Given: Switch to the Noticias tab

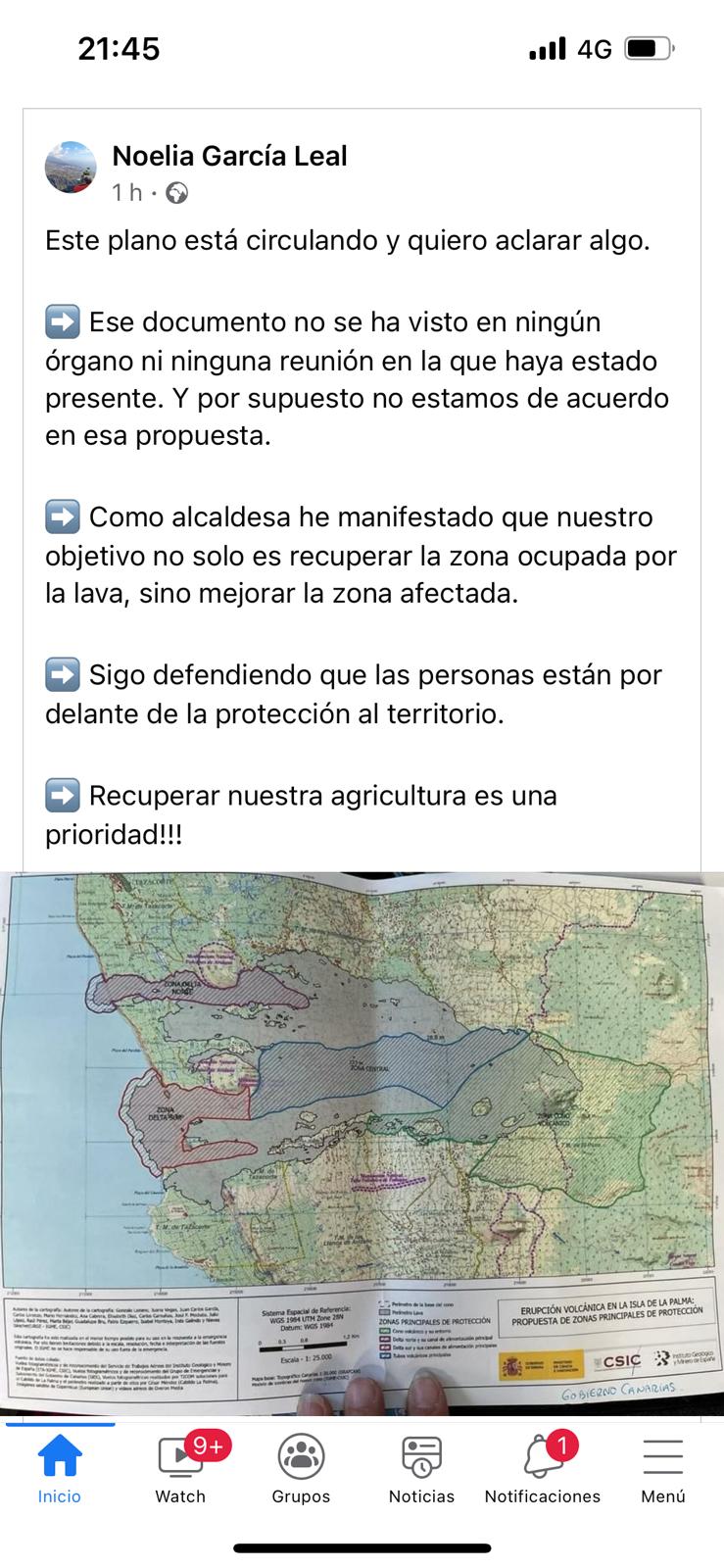Looking at the screenshot, I should tap(421, 1469).
